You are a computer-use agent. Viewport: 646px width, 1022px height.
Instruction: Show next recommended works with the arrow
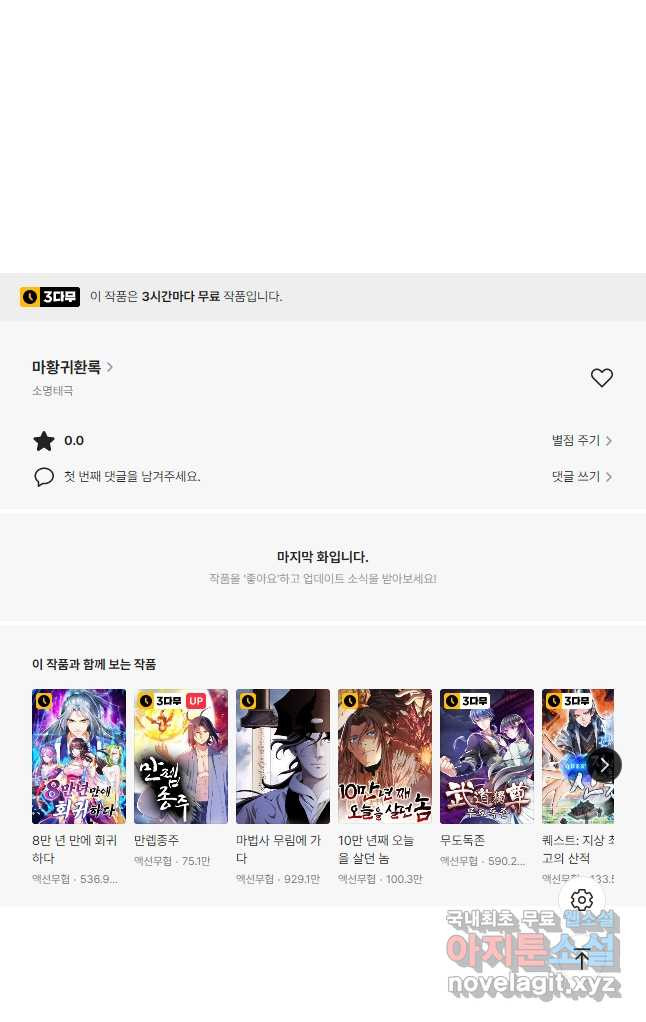coord(604,765)
